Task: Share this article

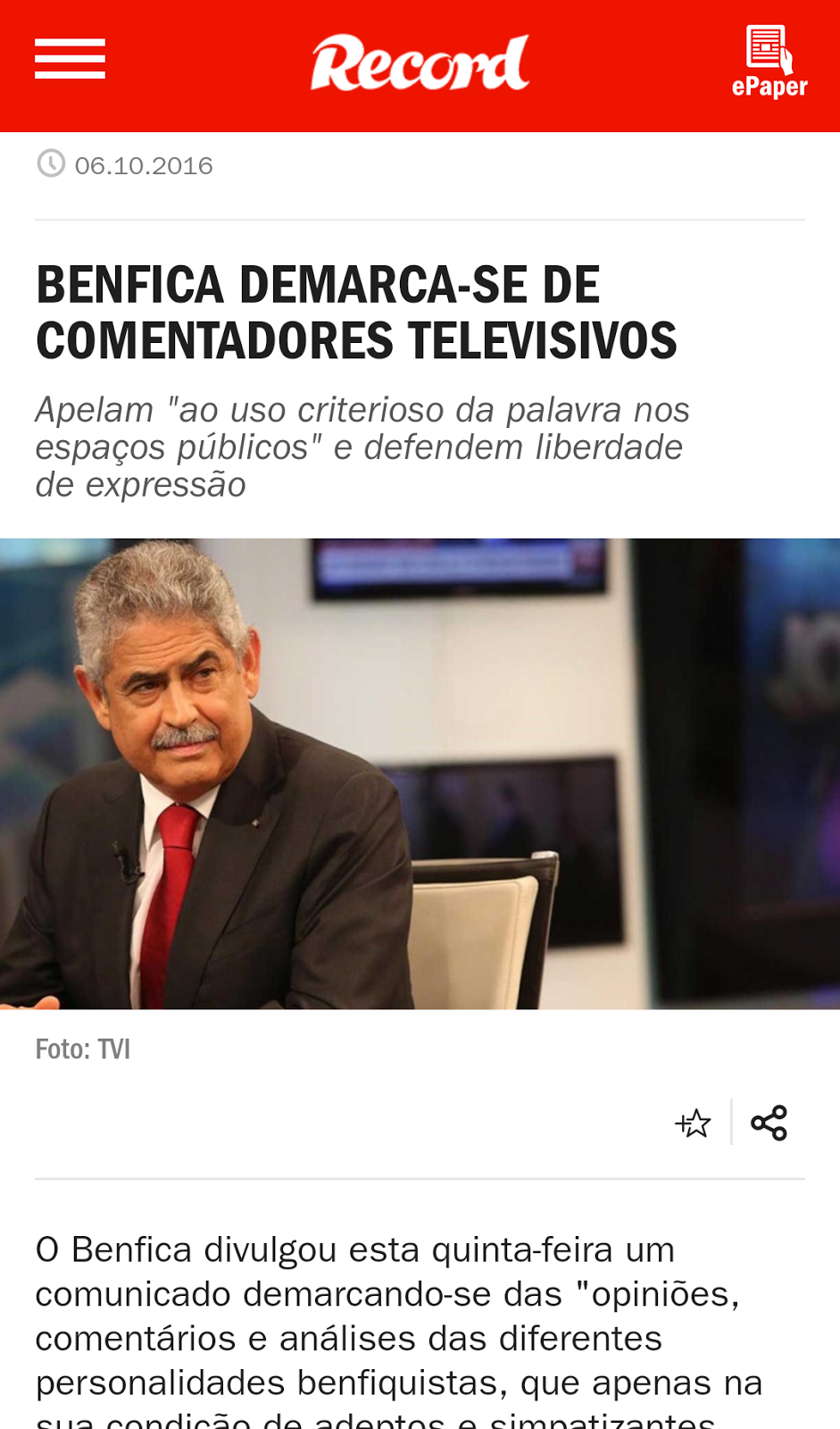Action: pyautogui.click(x=769, y=1123)
